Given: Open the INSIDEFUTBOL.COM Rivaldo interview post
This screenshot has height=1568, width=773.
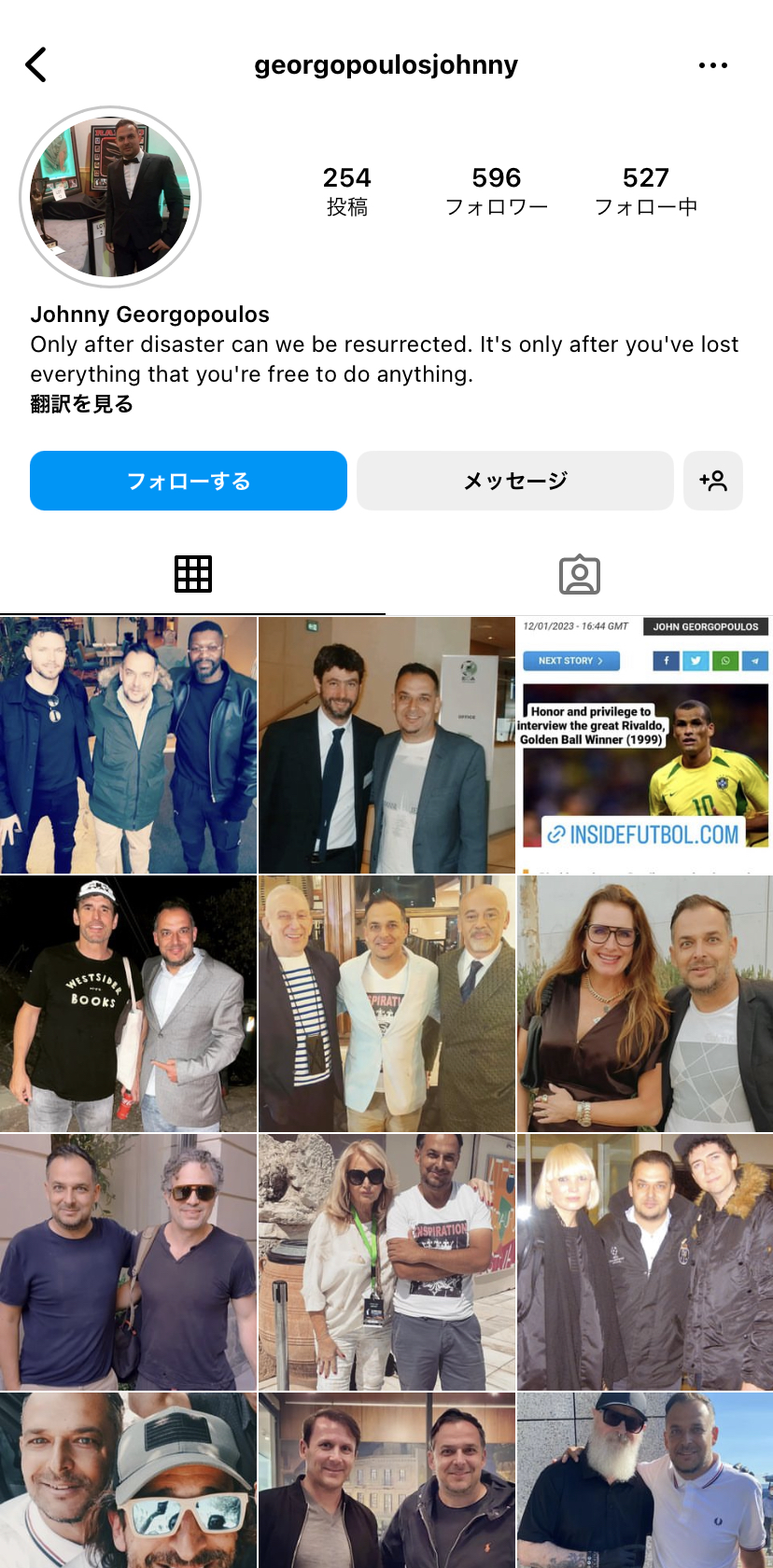Looking at the screenshot, I should point(644,745).
